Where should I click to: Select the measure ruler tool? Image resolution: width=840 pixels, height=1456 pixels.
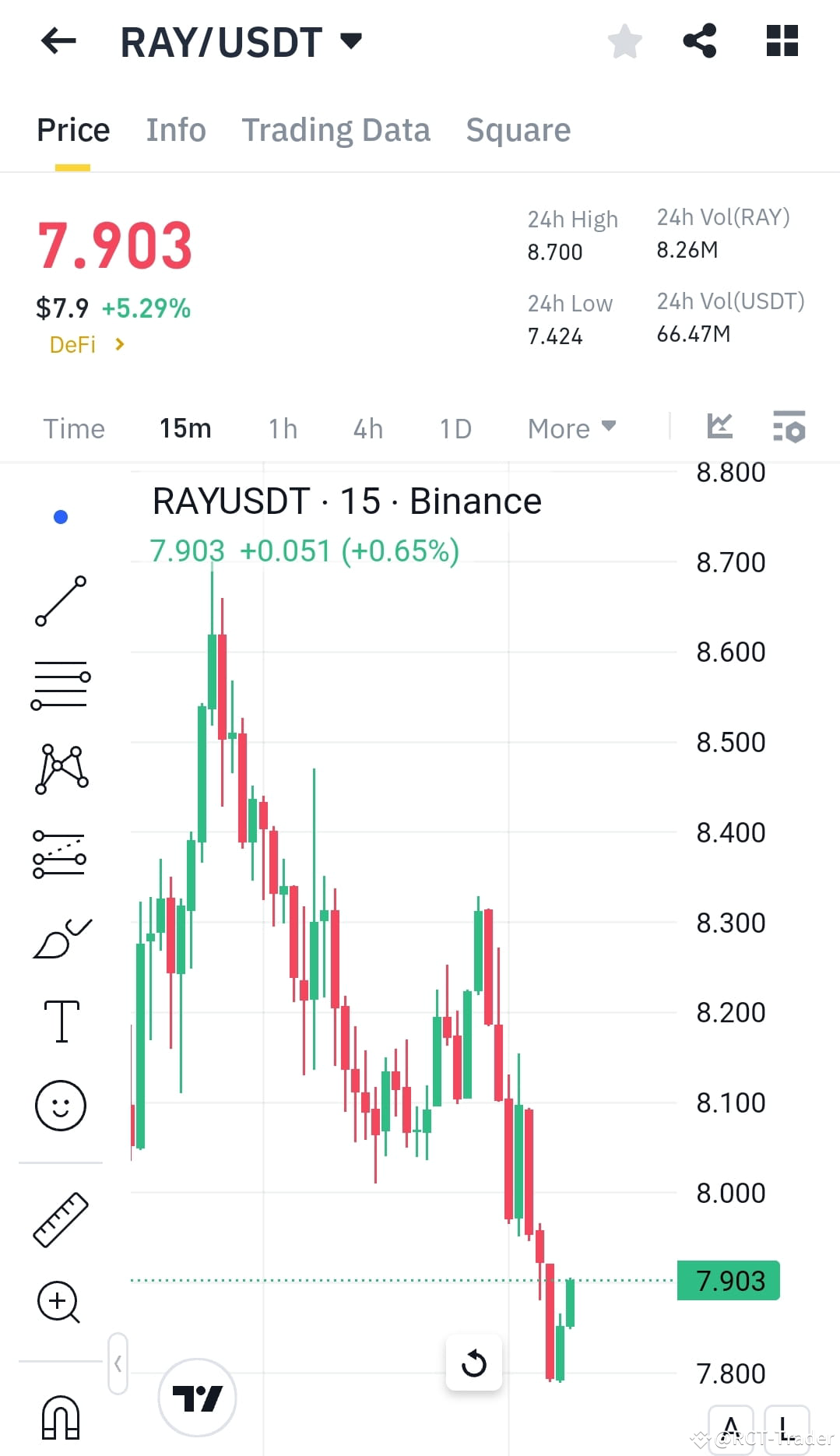point(61,1219)
